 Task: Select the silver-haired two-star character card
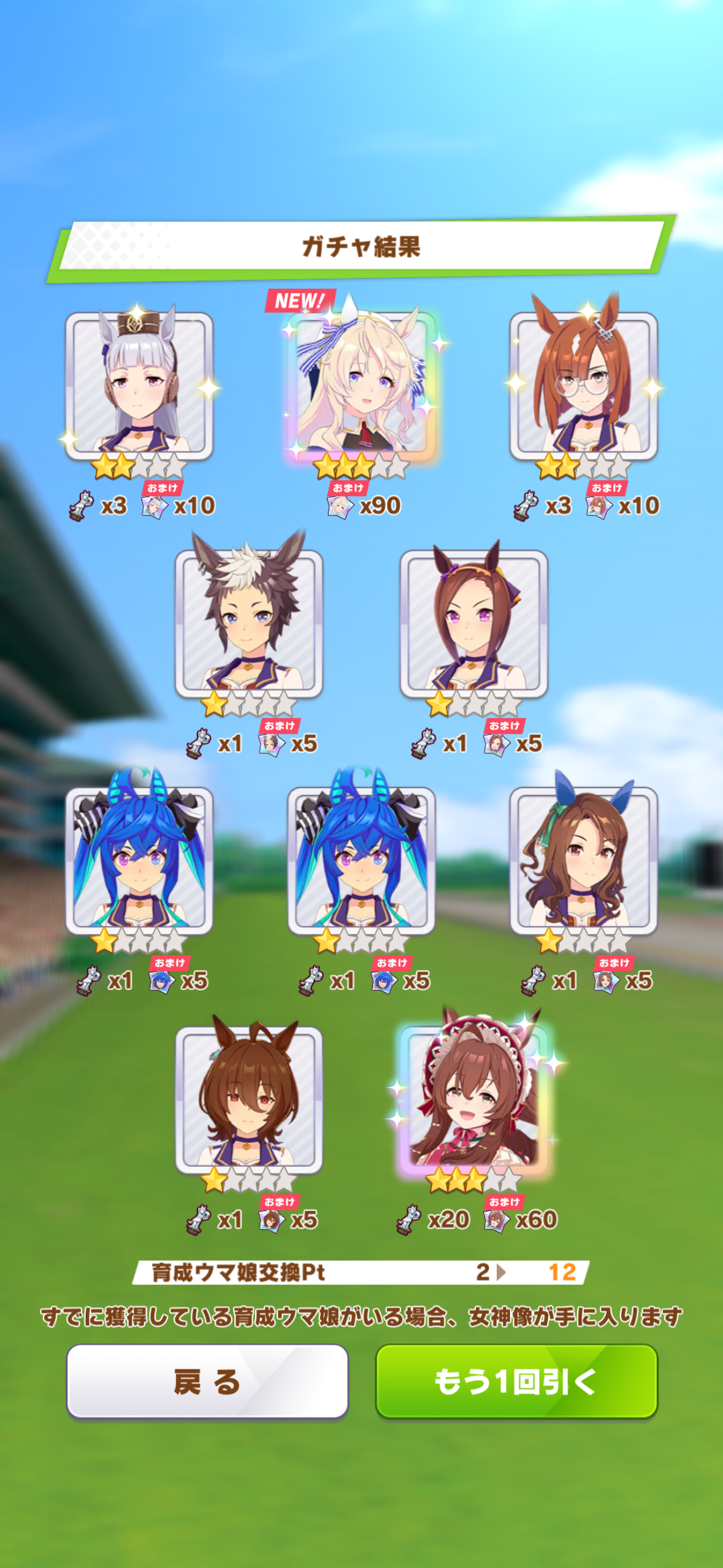tap(139, 386)
